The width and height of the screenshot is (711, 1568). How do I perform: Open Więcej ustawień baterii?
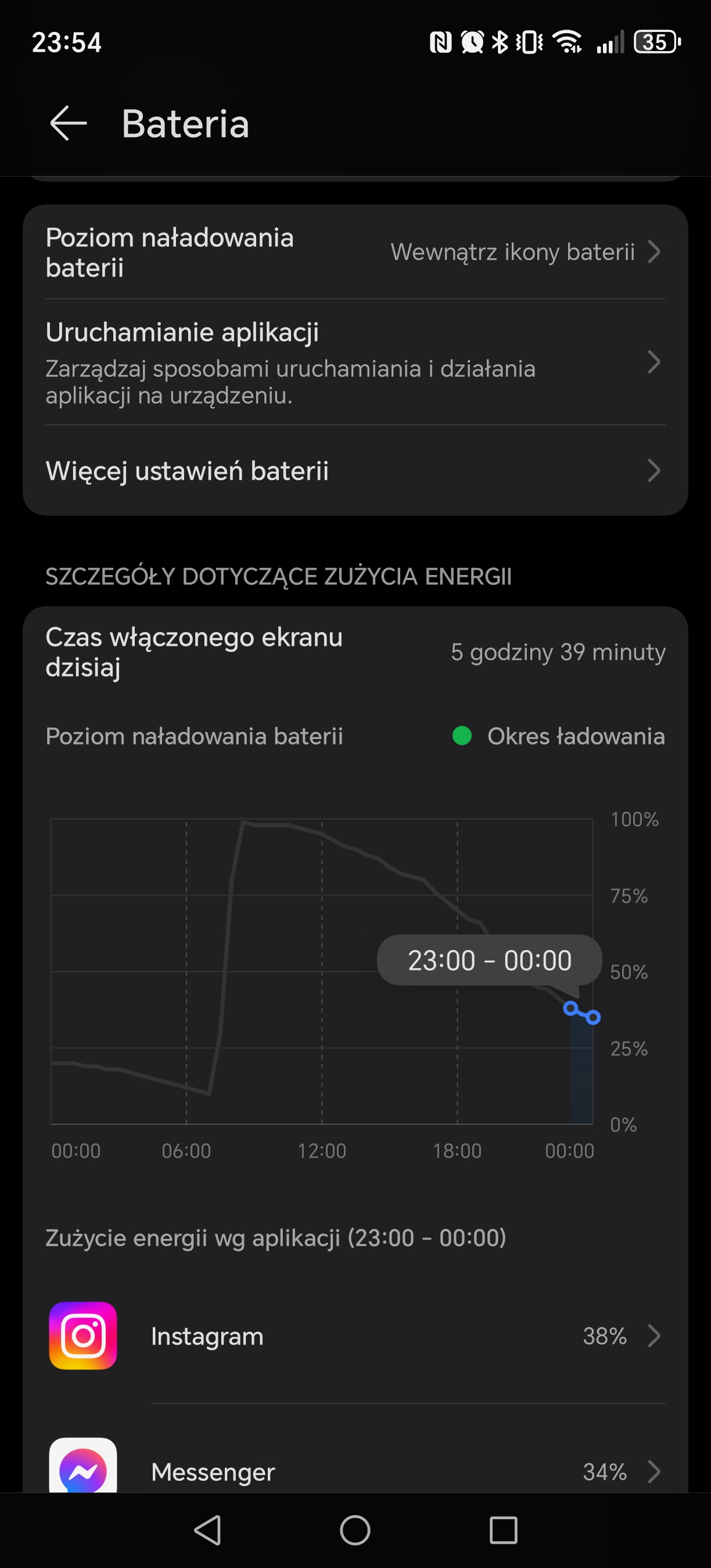[x=355, y=470]
